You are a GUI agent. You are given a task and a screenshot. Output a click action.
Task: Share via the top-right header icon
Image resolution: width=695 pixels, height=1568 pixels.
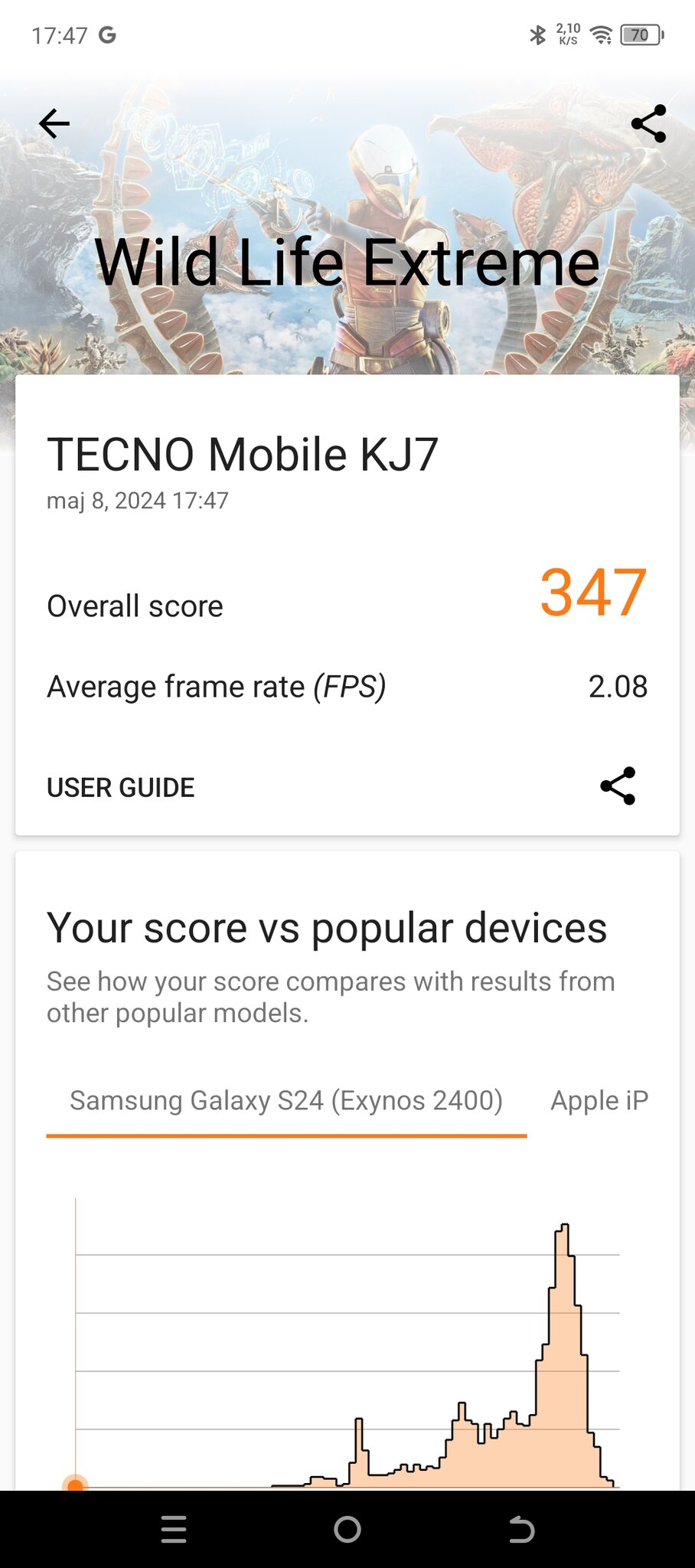[x=648, y=123]
